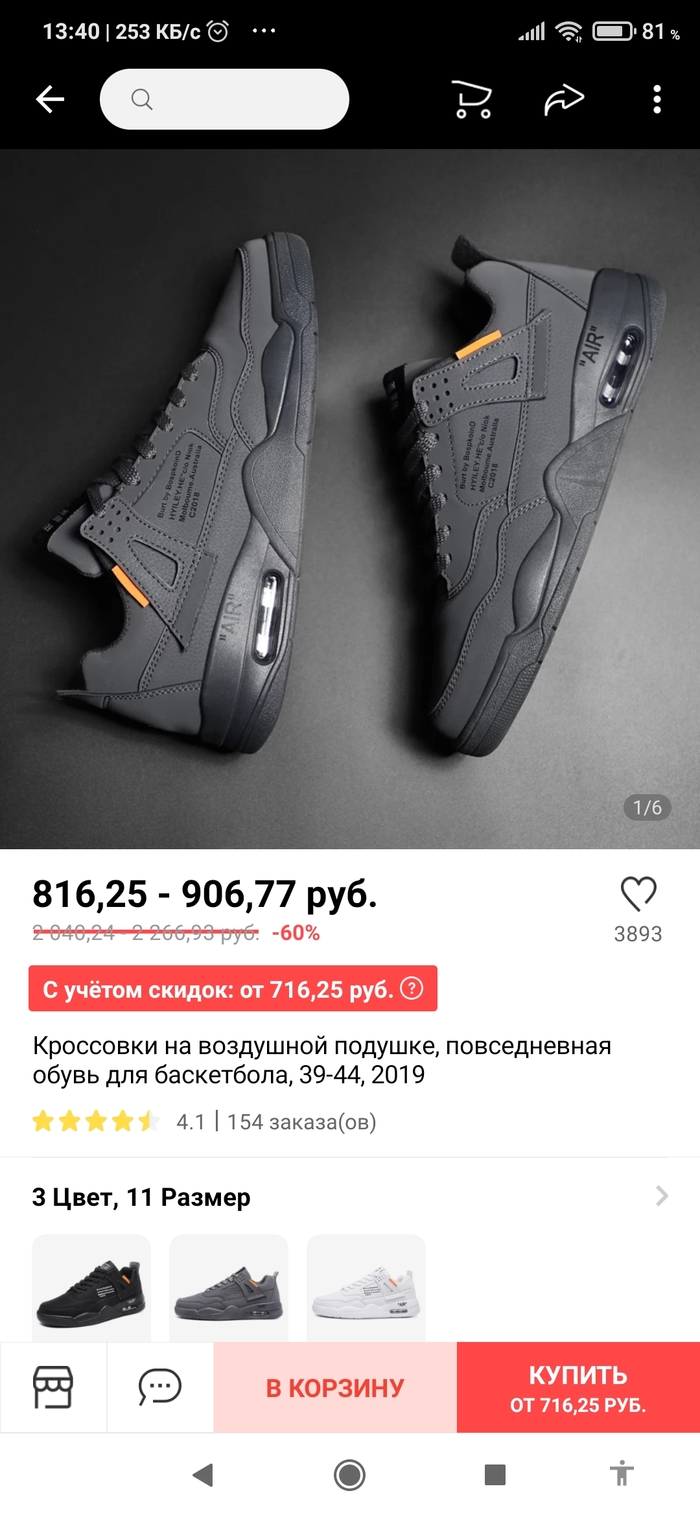Screen dimensions: 700x1517
Task: Open the three-dot overflow menu
Action: click(656, 99)
